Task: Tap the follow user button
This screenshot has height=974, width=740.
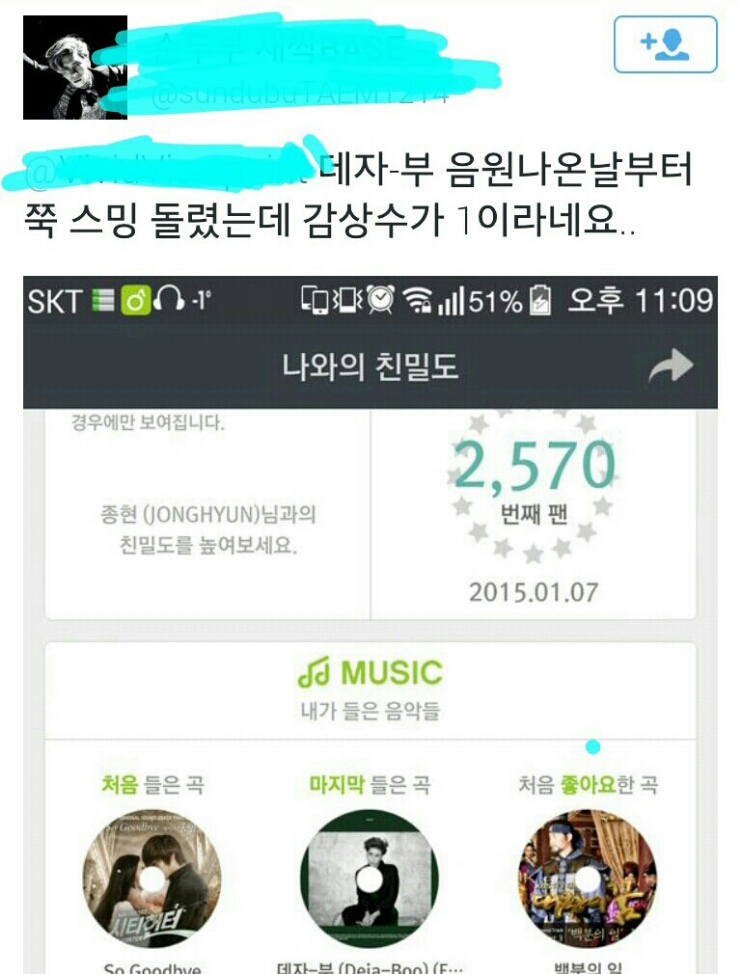Action: pos(665,45)
